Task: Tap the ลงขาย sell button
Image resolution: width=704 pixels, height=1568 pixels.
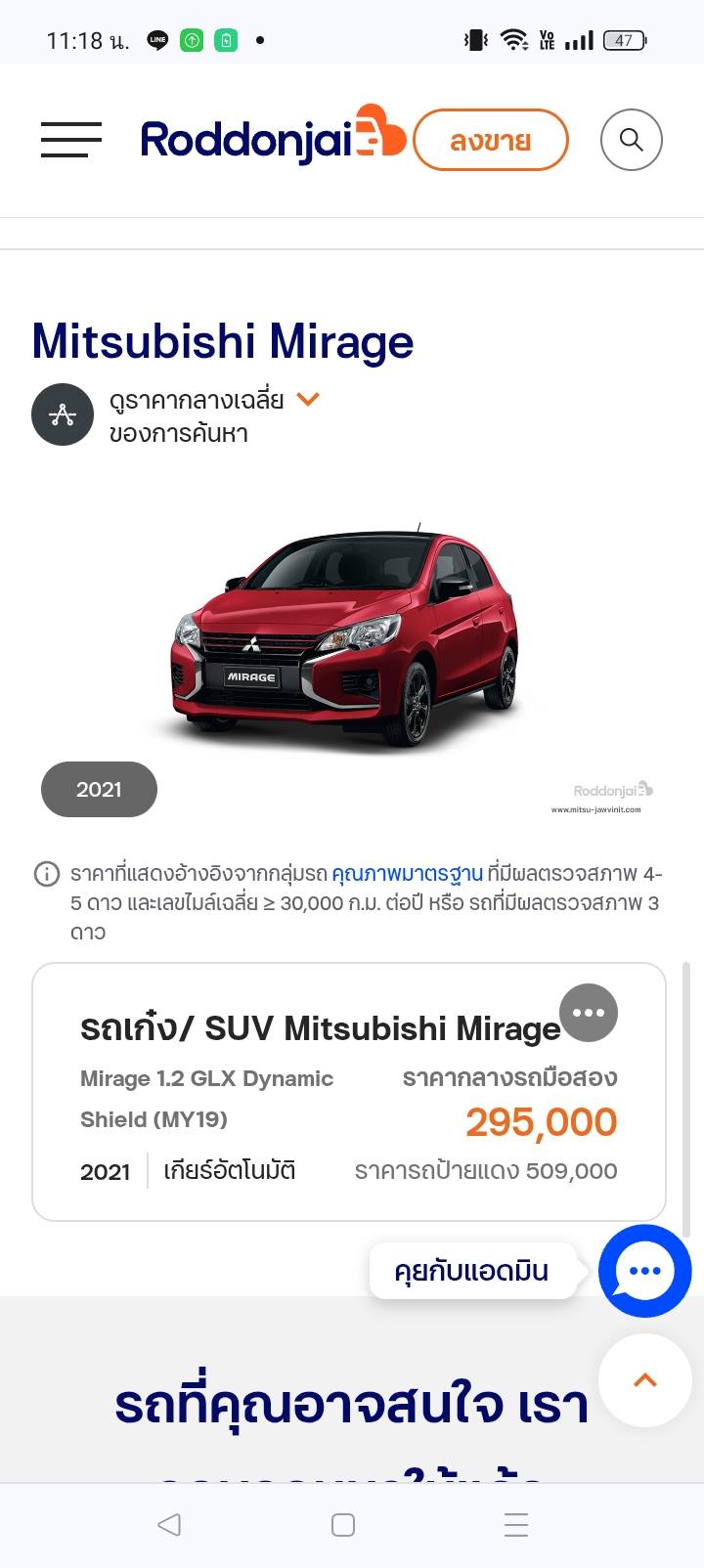Action: [490, 141]
